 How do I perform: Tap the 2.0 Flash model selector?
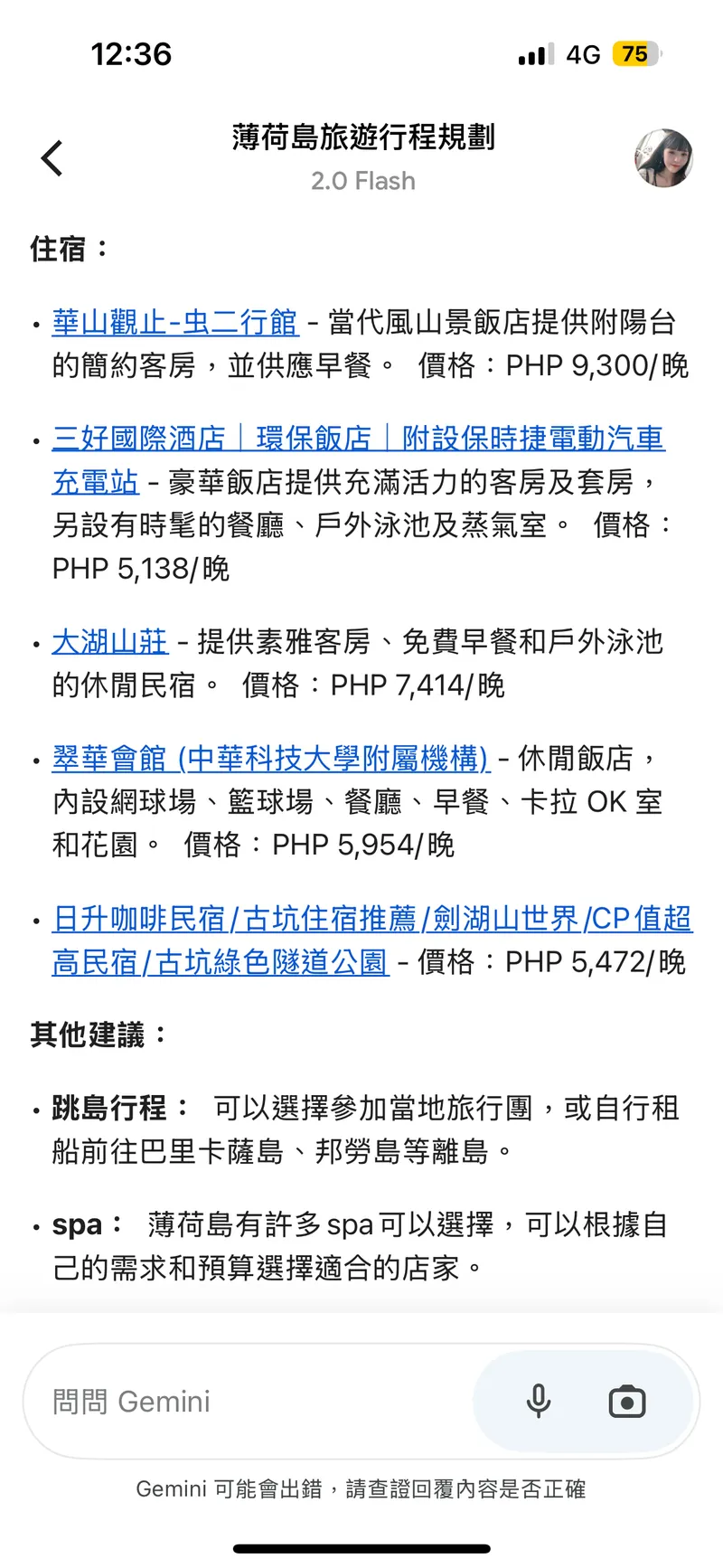(362, 181)
